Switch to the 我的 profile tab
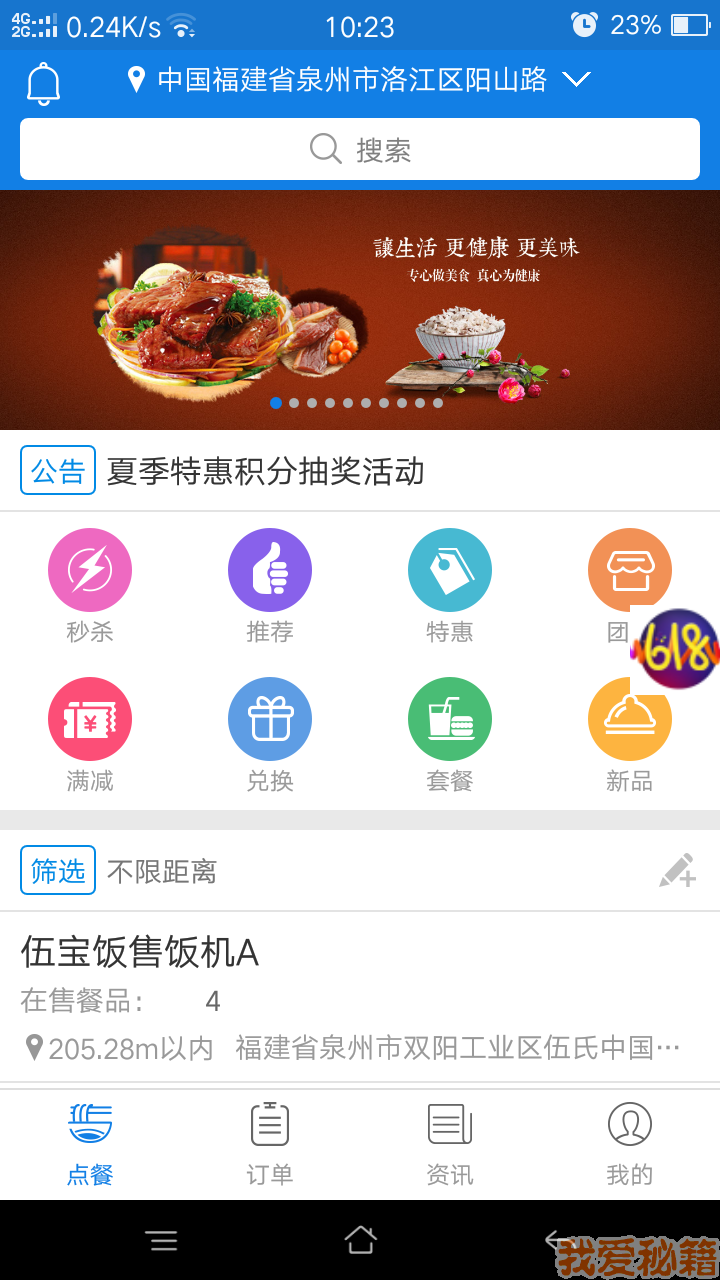The width and height of the screenshot is (720, 1280). click(x=630, y=1144)
